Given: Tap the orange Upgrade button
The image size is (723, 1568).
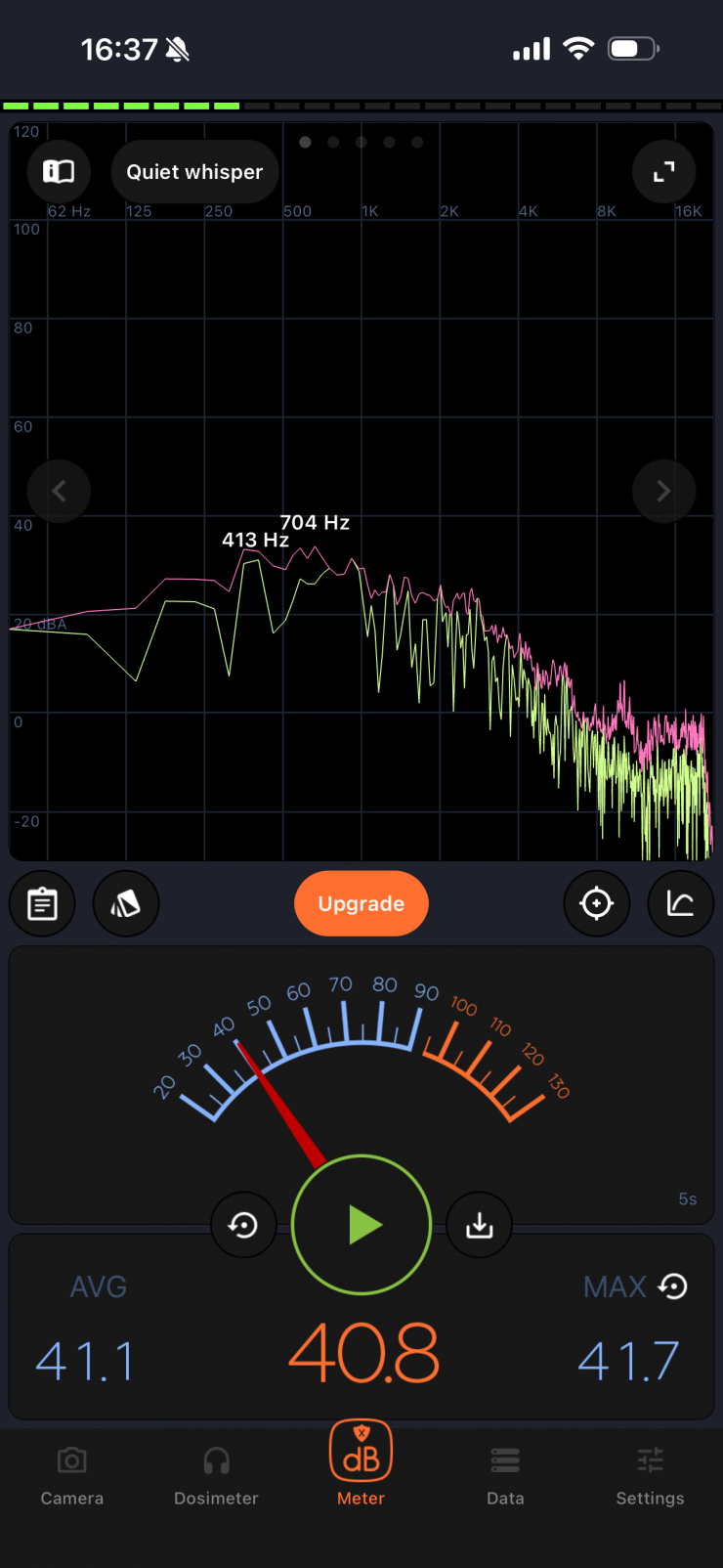Looking at the screenshot, I should pyautogui.click(x=361, y=904).
